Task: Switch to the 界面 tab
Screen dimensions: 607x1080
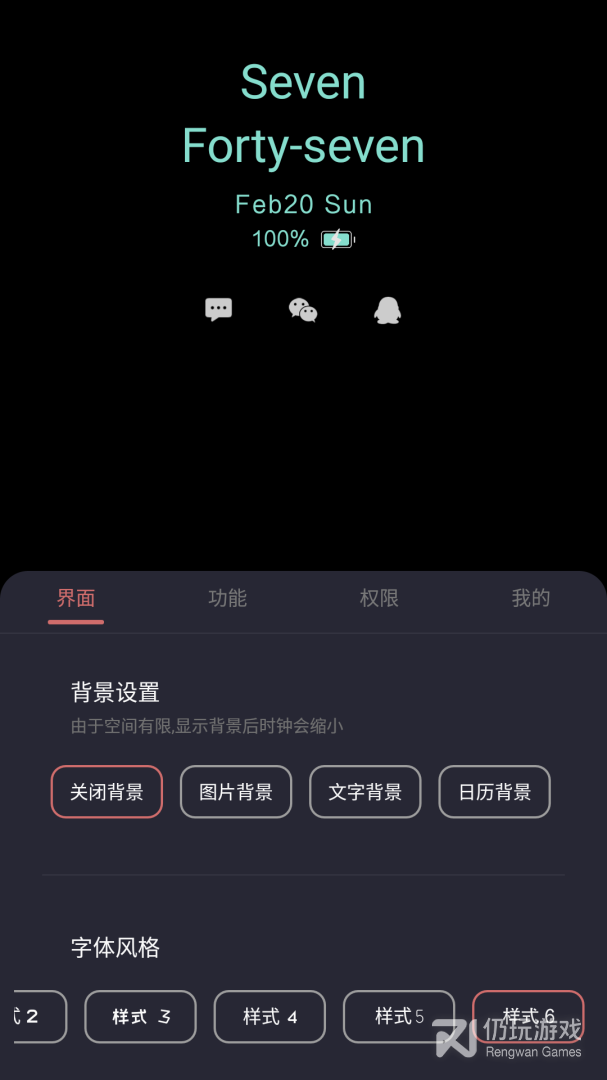Action: [x=76, y=598]
